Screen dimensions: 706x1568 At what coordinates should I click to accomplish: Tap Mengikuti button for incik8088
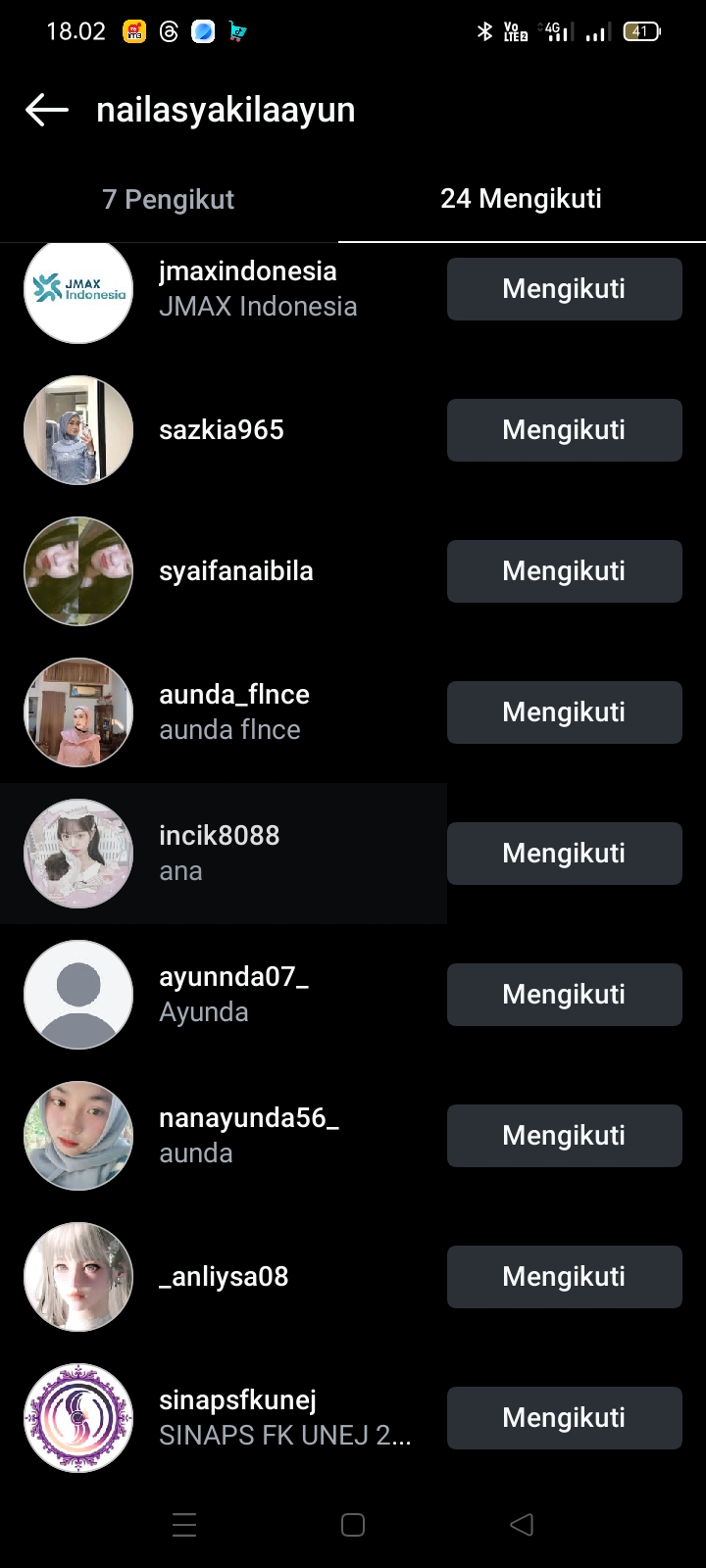(564, 854)
